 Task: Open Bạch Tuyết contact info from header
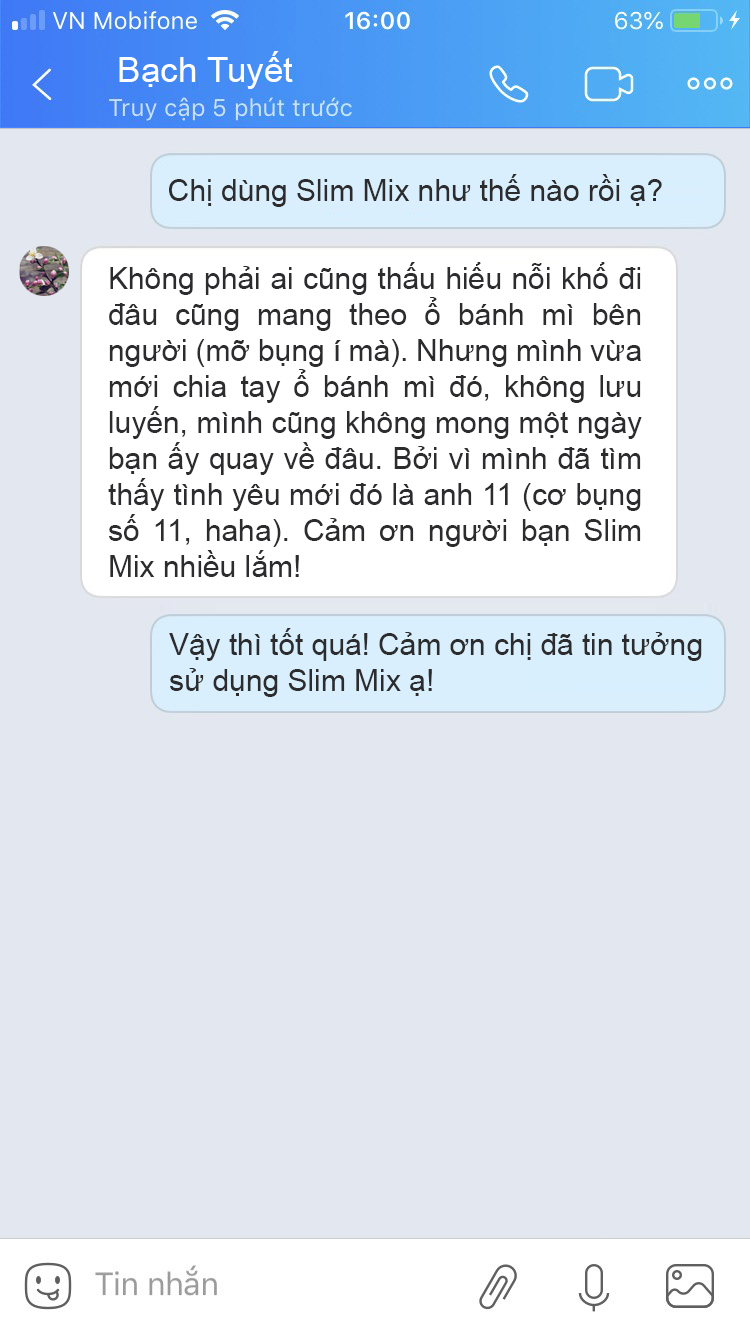tap(206, 71)
